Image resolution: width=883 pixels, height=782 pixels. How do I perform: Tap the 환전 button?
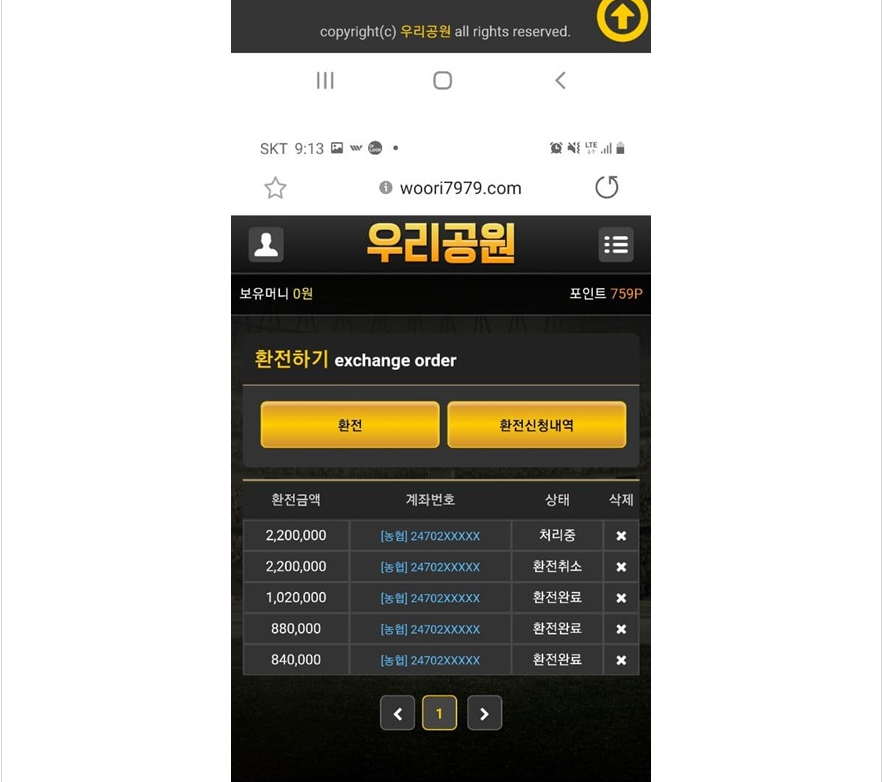tap(350, 425)
